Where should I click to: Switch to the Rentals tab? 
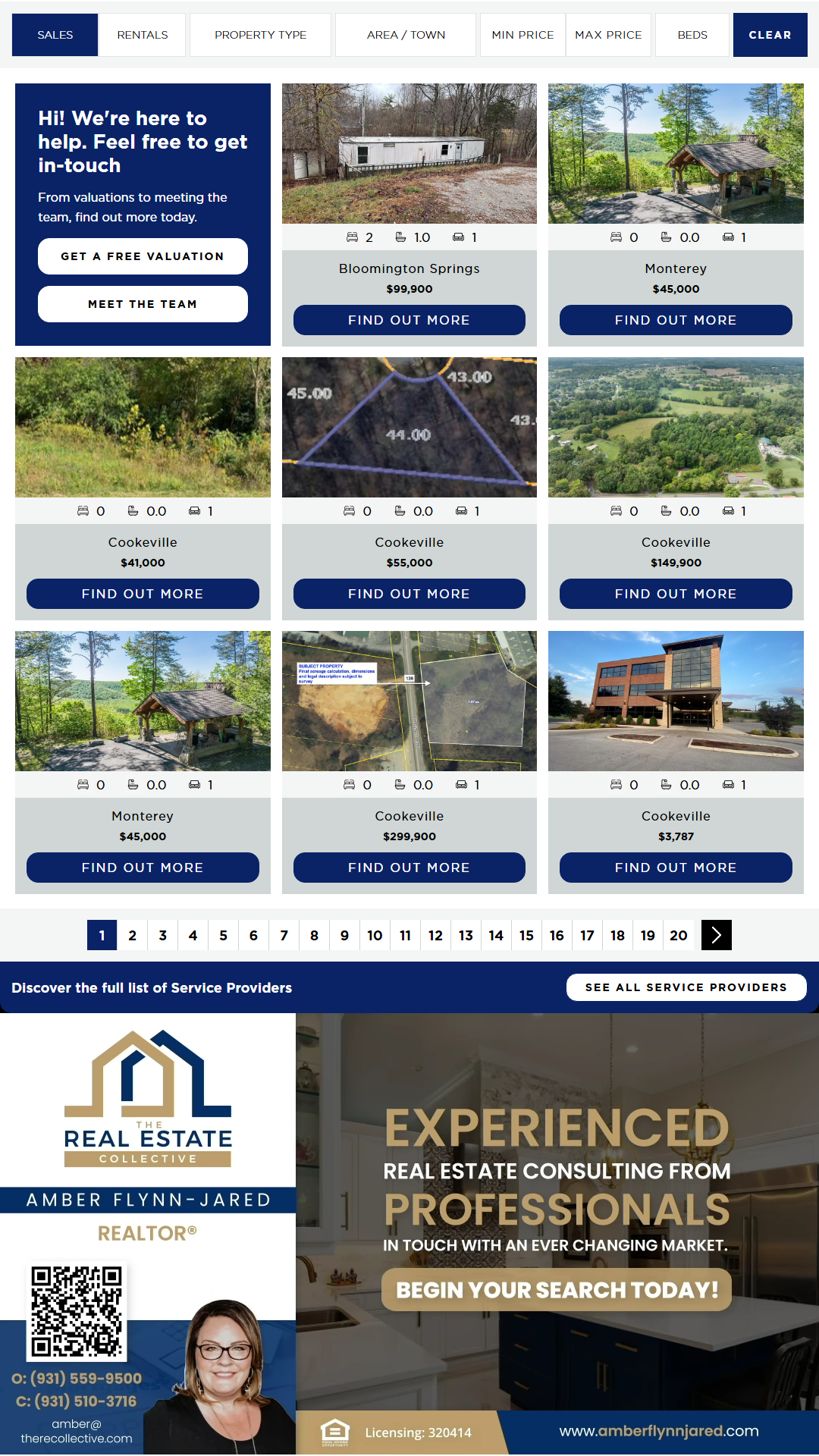click(x=142, y=35)
